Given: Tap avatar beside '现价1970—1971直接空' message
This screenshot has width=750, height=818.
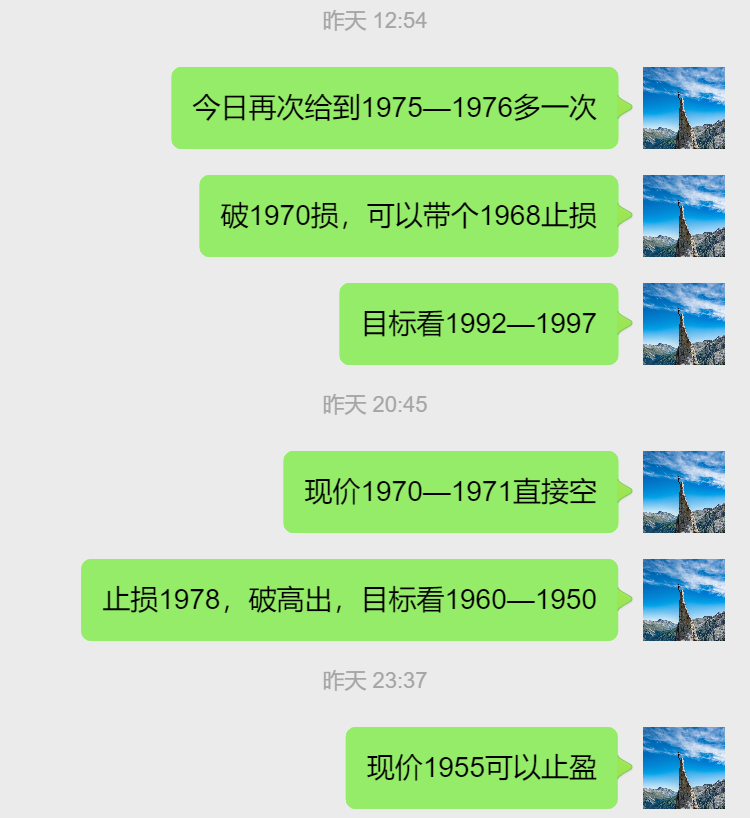Looking at the screenshot, I should (x=683, y=492).
